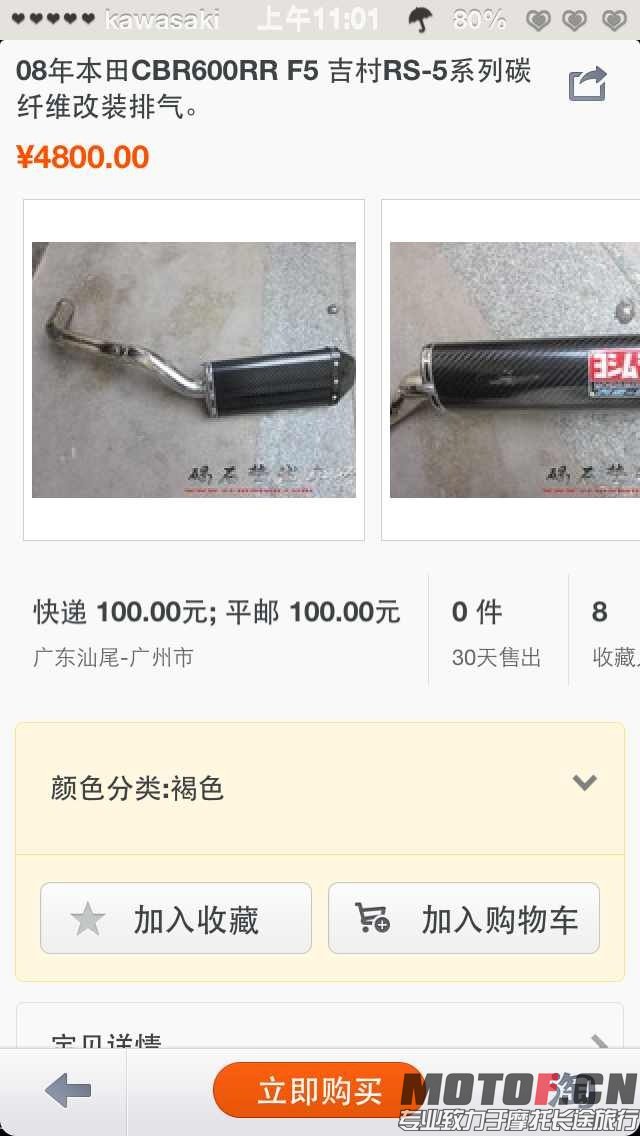Share this product listing
640x1136 pixels.
click(588, 84)
